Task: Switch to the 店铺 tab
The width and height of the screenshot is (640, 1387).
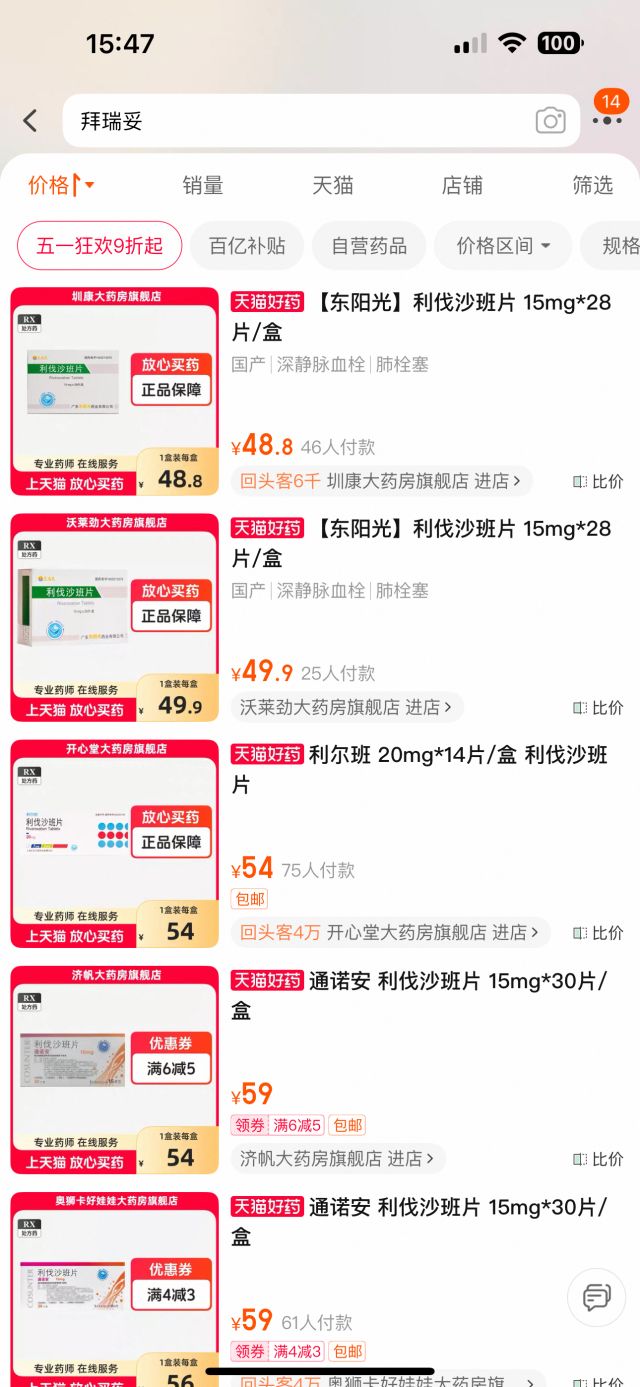Action: [462, 185]
